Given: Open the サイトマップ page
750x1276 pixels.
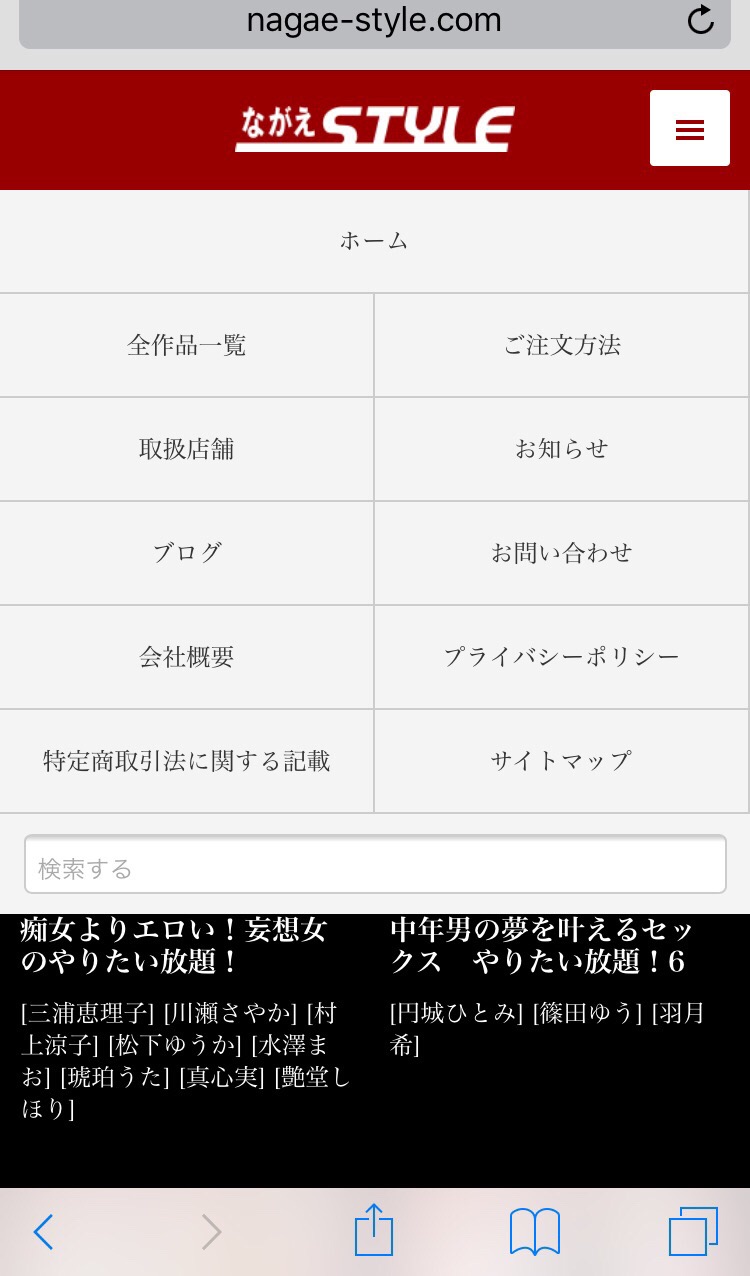Looking at the screenshot, I should tap(562, 761).
